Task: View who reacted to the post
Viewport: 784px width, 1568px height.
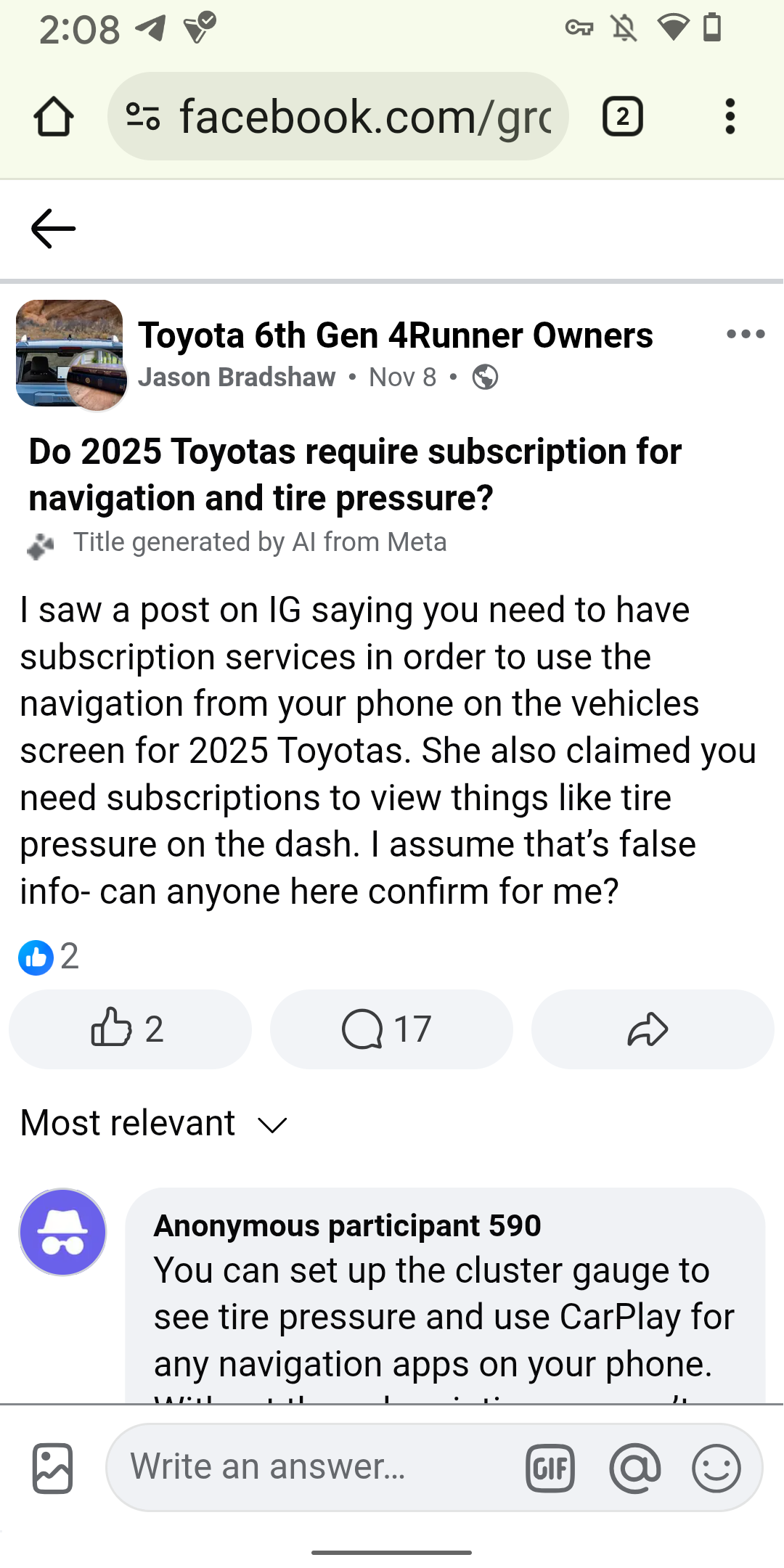Action: (x=48, y=957)
